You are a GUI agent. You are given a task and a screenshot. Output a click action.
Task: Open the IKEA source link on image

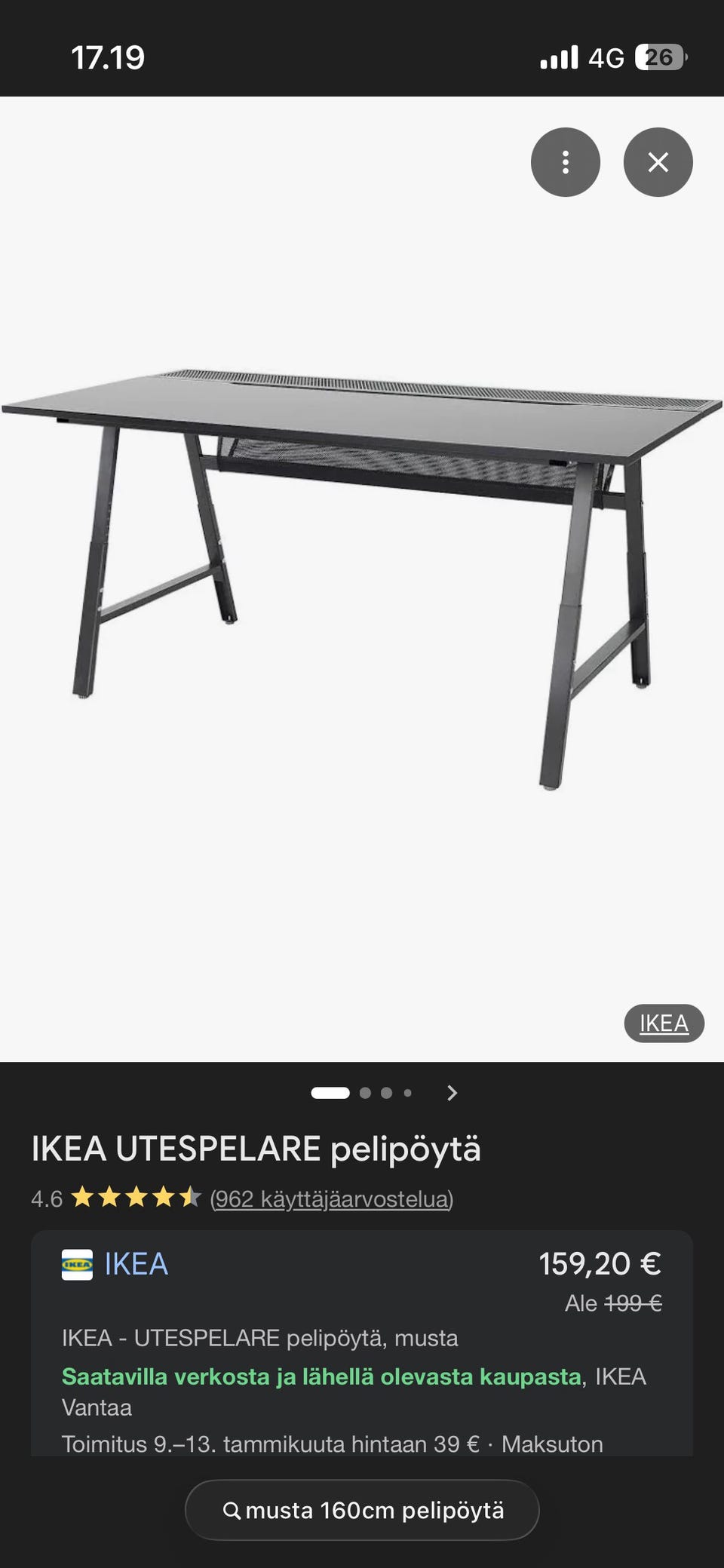pyautogui.click(x=664, y=1023)
